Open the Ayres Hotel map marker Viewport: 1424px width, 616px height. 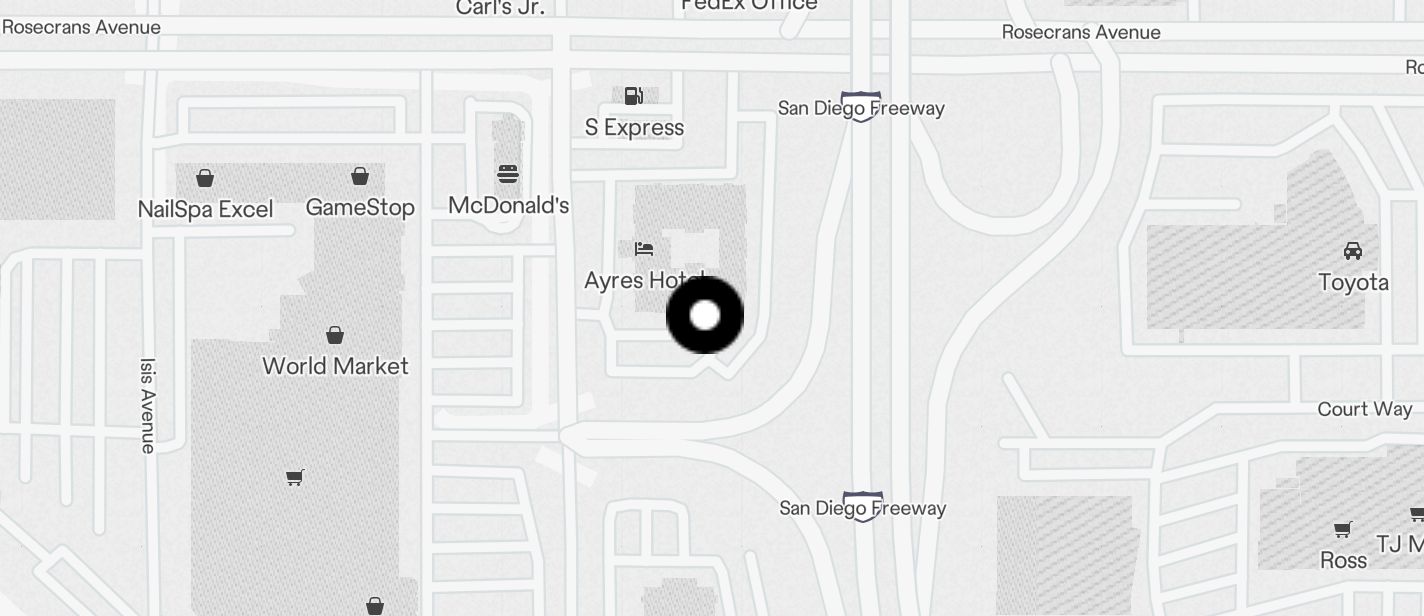pyautogui.click(x=644, y=249)
